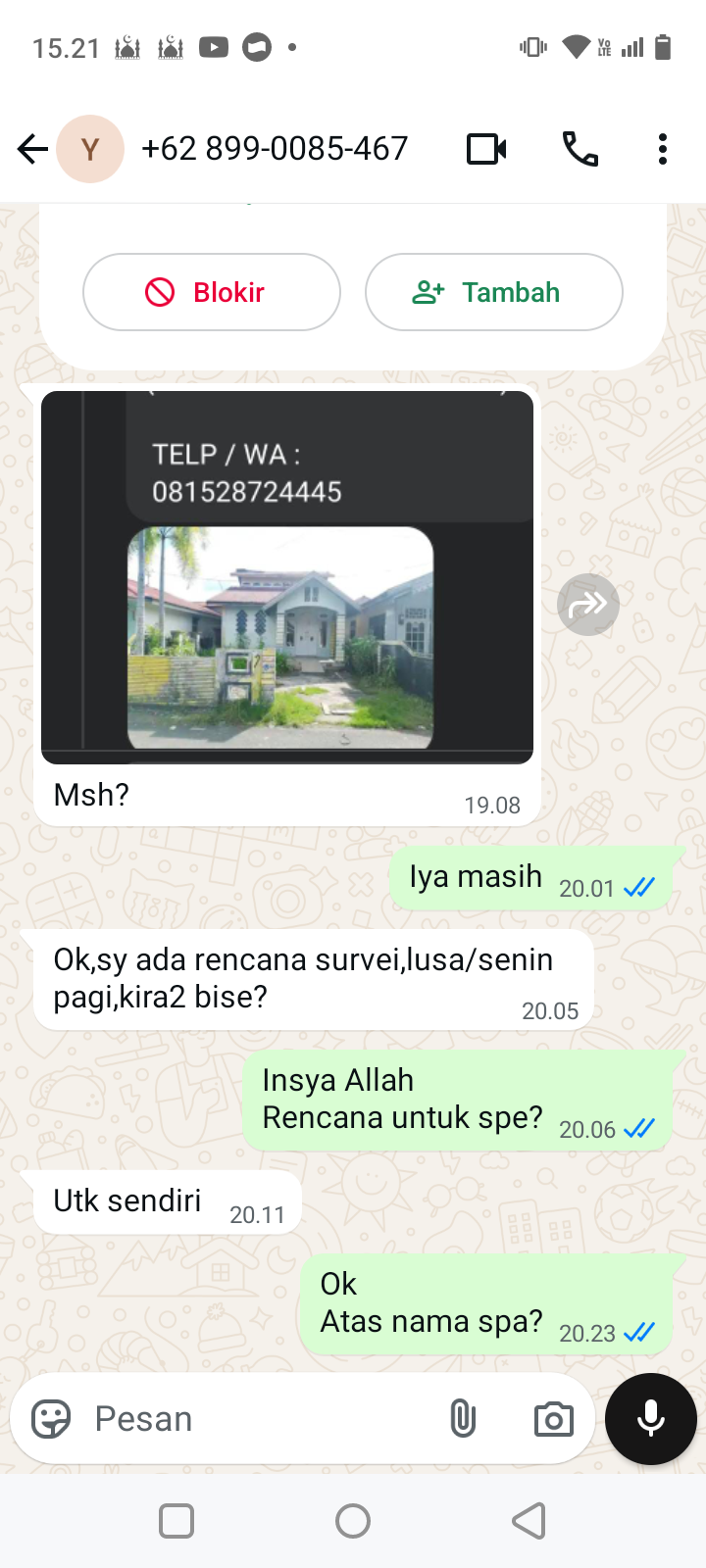Tap the microphone voice message button
This screenshot has width=706, height=1568.
pyautogui.click(x=651, y=1418)
